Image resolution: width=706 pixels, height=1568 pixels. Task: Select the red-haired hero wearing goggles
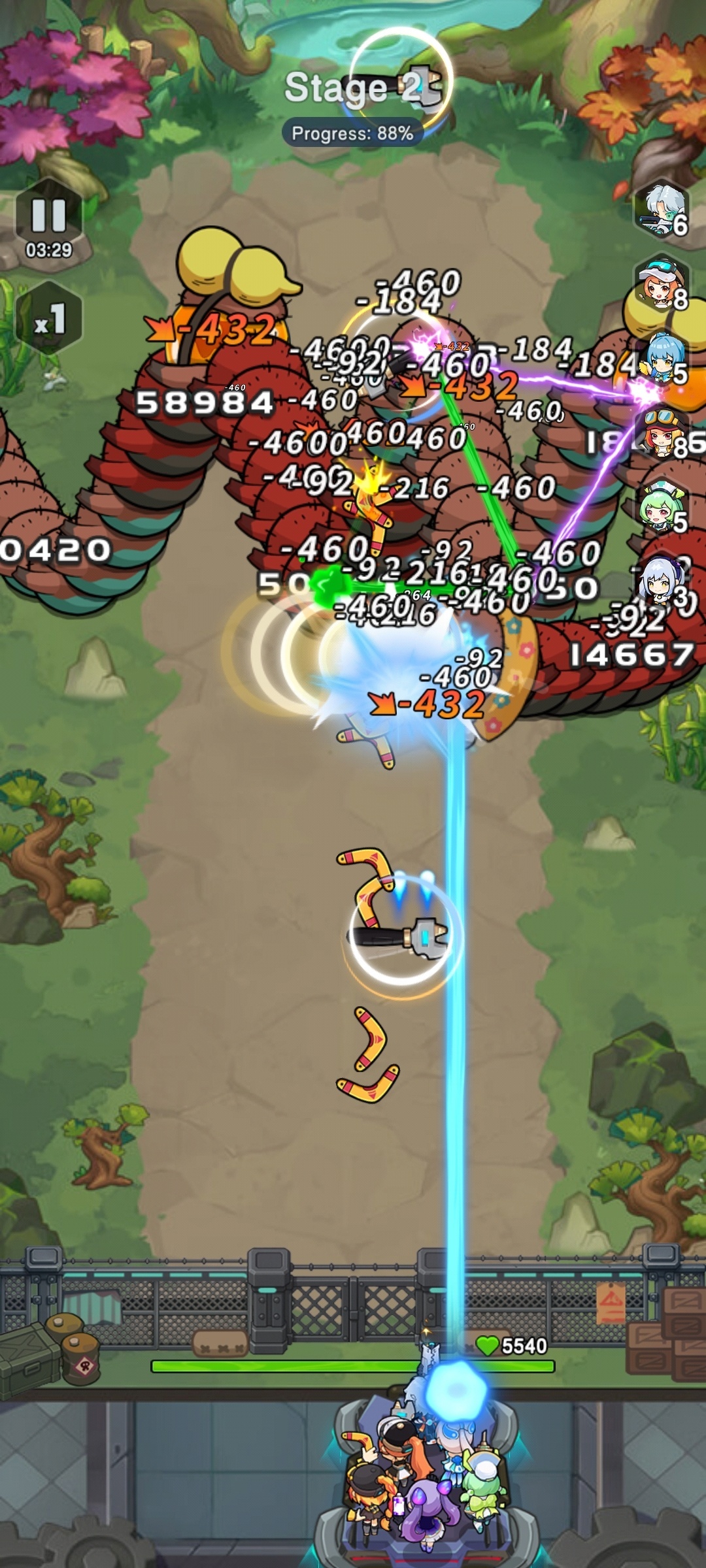(x=662, y=434)
